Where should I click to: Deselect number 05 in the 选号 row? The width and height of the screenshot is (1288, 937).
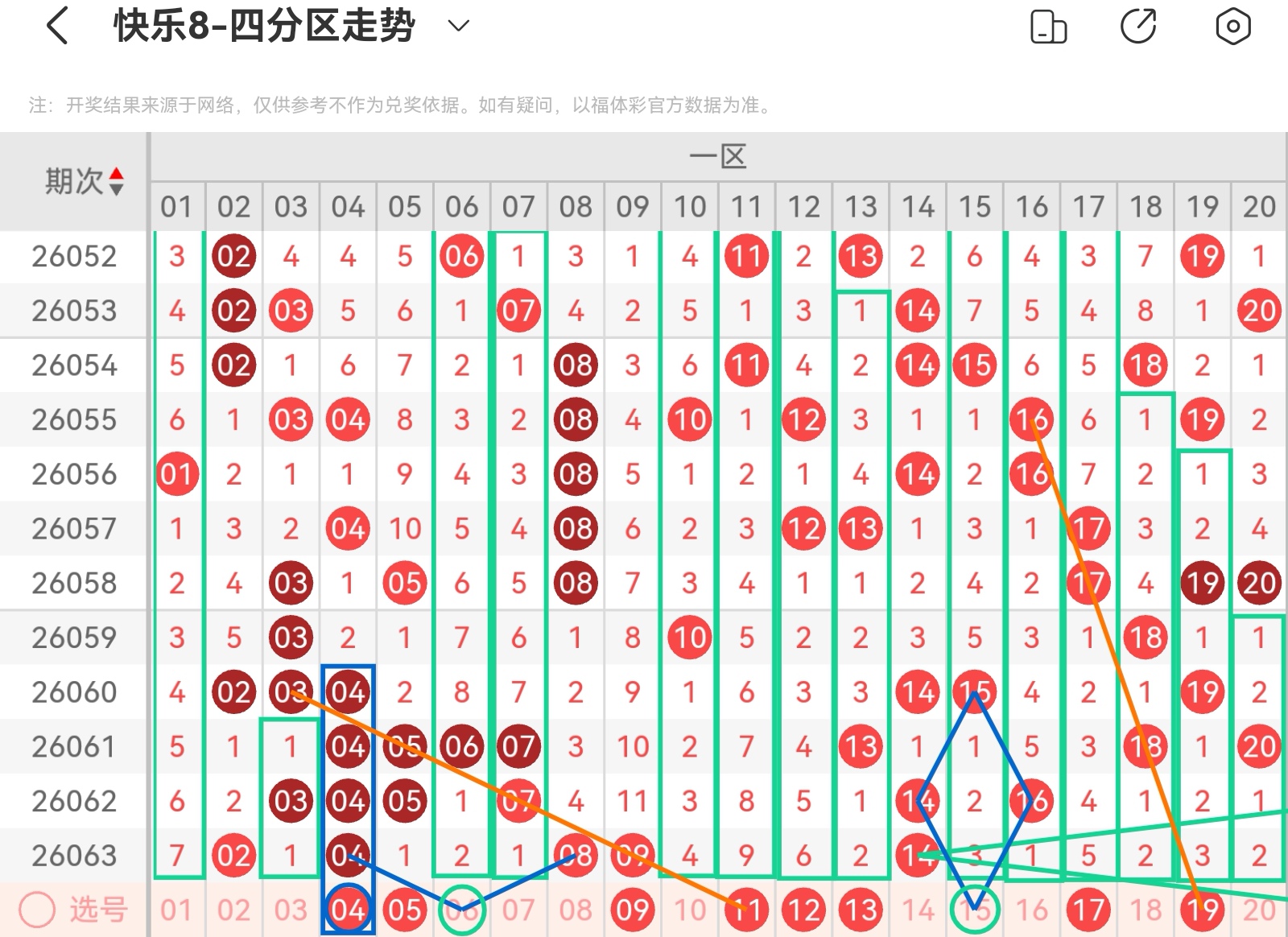(405, 910)
